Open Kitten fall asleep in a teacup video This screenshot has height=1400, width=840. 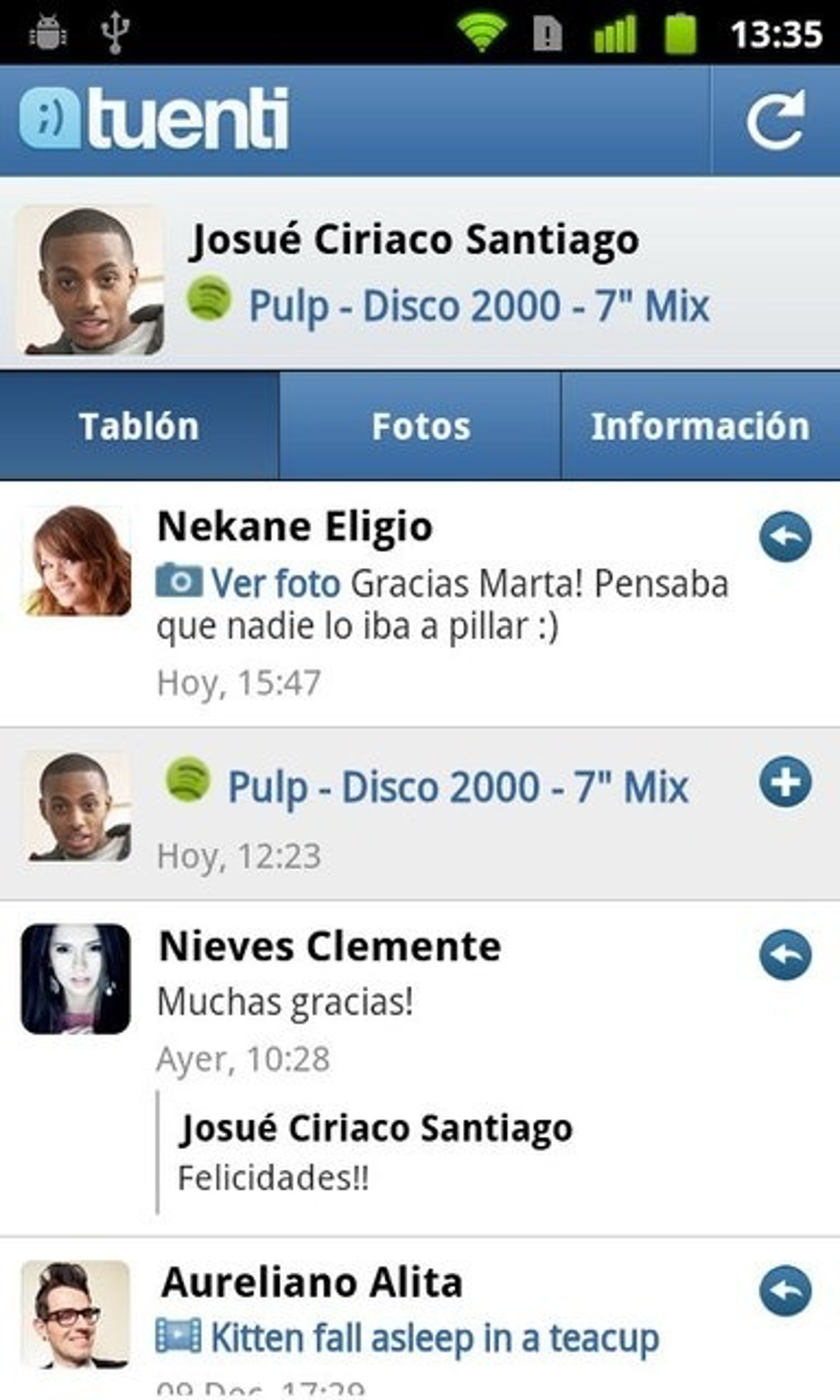click(x=434, y=1338)
